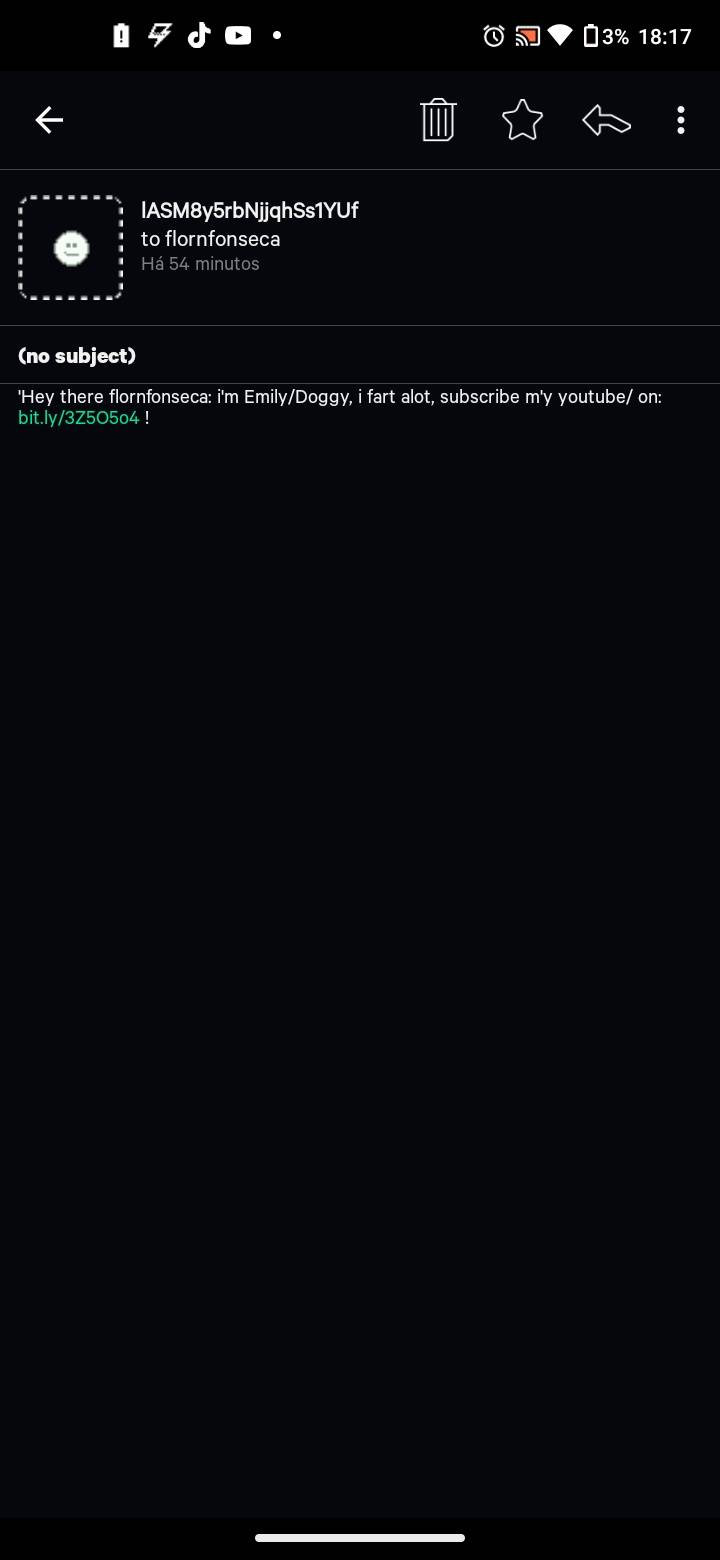This screenshot has height=1560, width=720.
Task: Open sender IASM8y5rbNjjqhSs1YUf's profile name
Action: coord(250,210)
